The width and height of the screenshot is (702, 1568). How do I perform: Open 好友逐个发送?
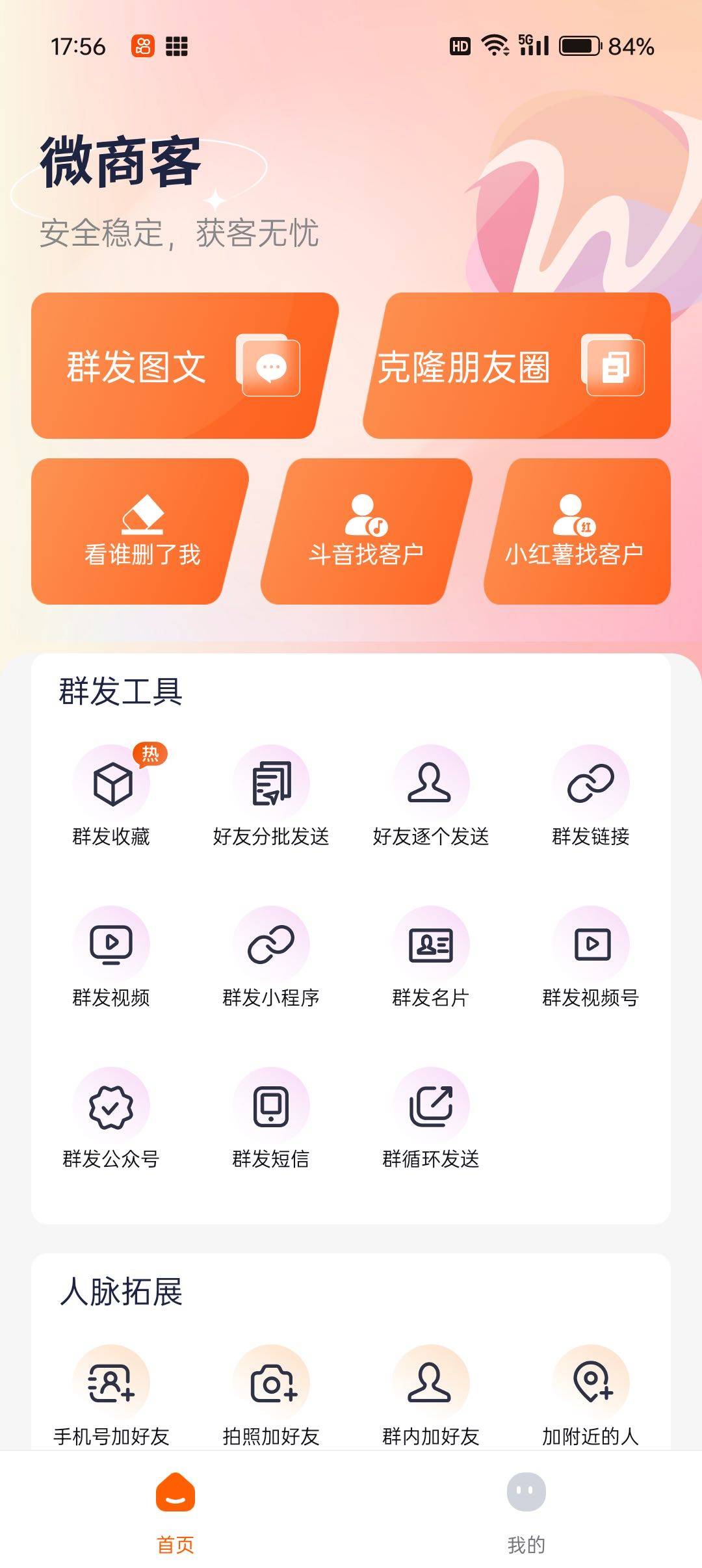click(430, 796)
